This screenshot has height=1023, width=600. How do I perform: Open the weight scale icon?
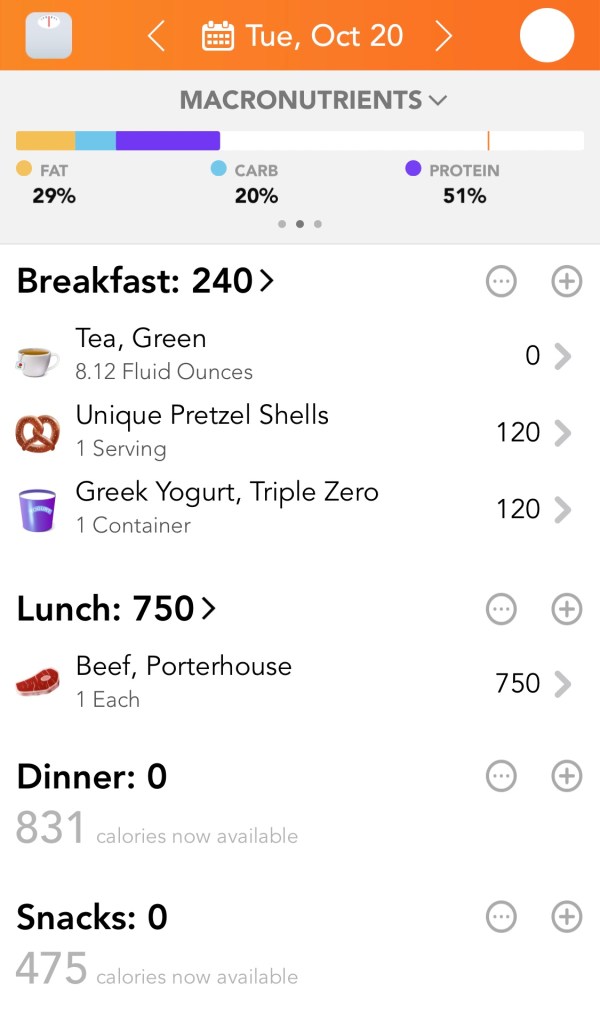[48, 36]
